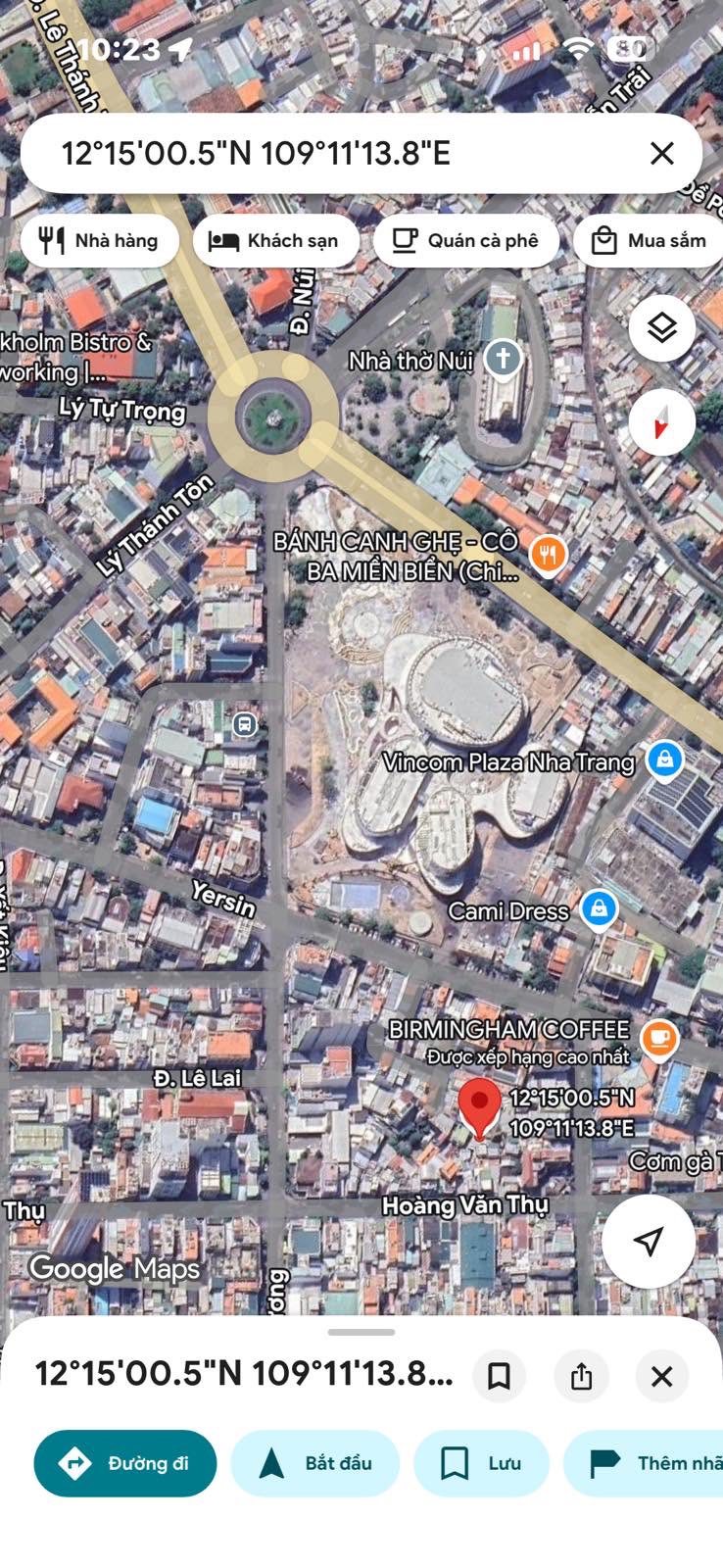Select the Khách sạn chip
The height and width of the screenshot is (1568, 723).
275,240
